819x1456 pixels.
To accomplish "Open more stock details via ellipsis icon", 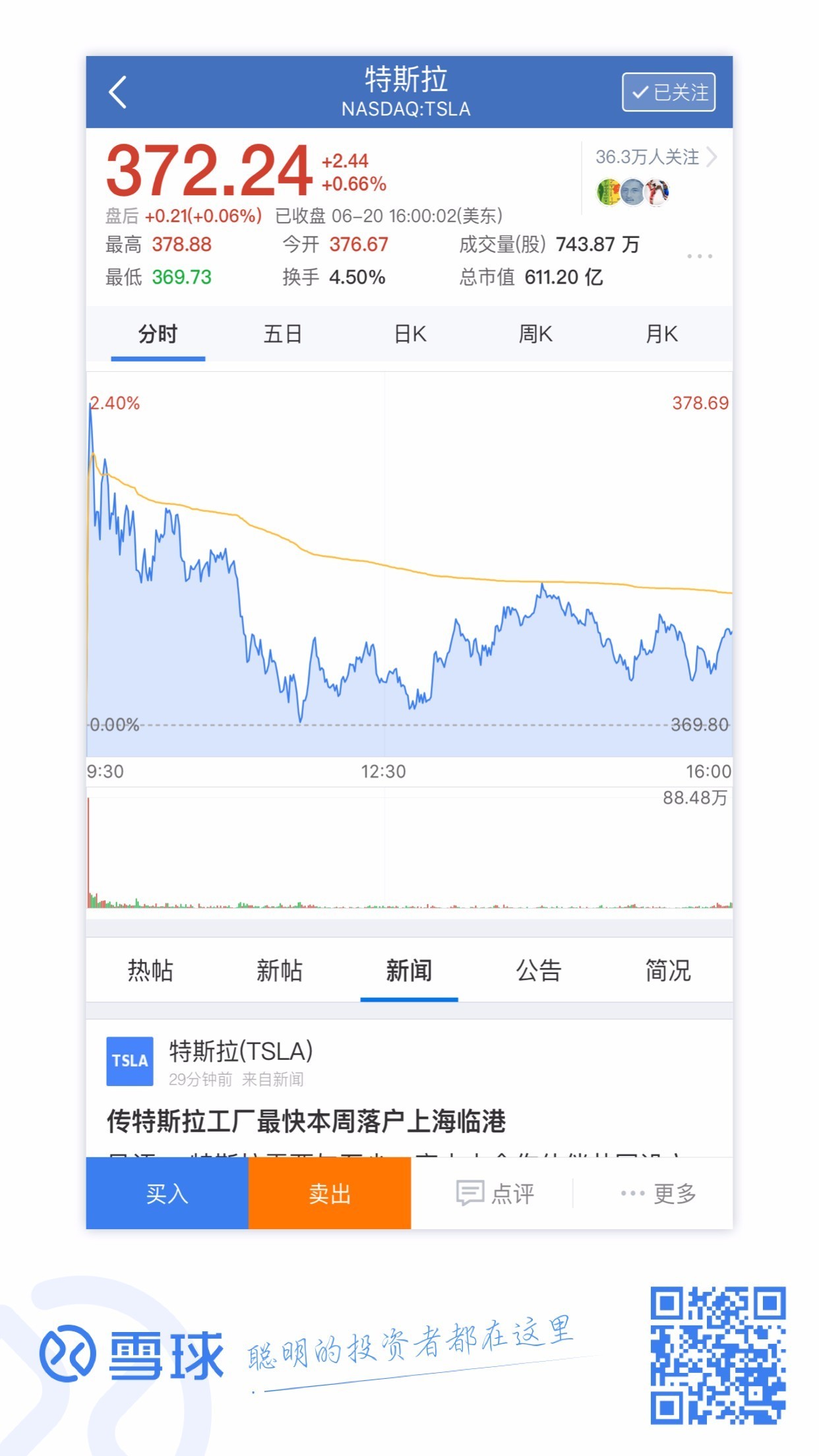I will [699, 256].
